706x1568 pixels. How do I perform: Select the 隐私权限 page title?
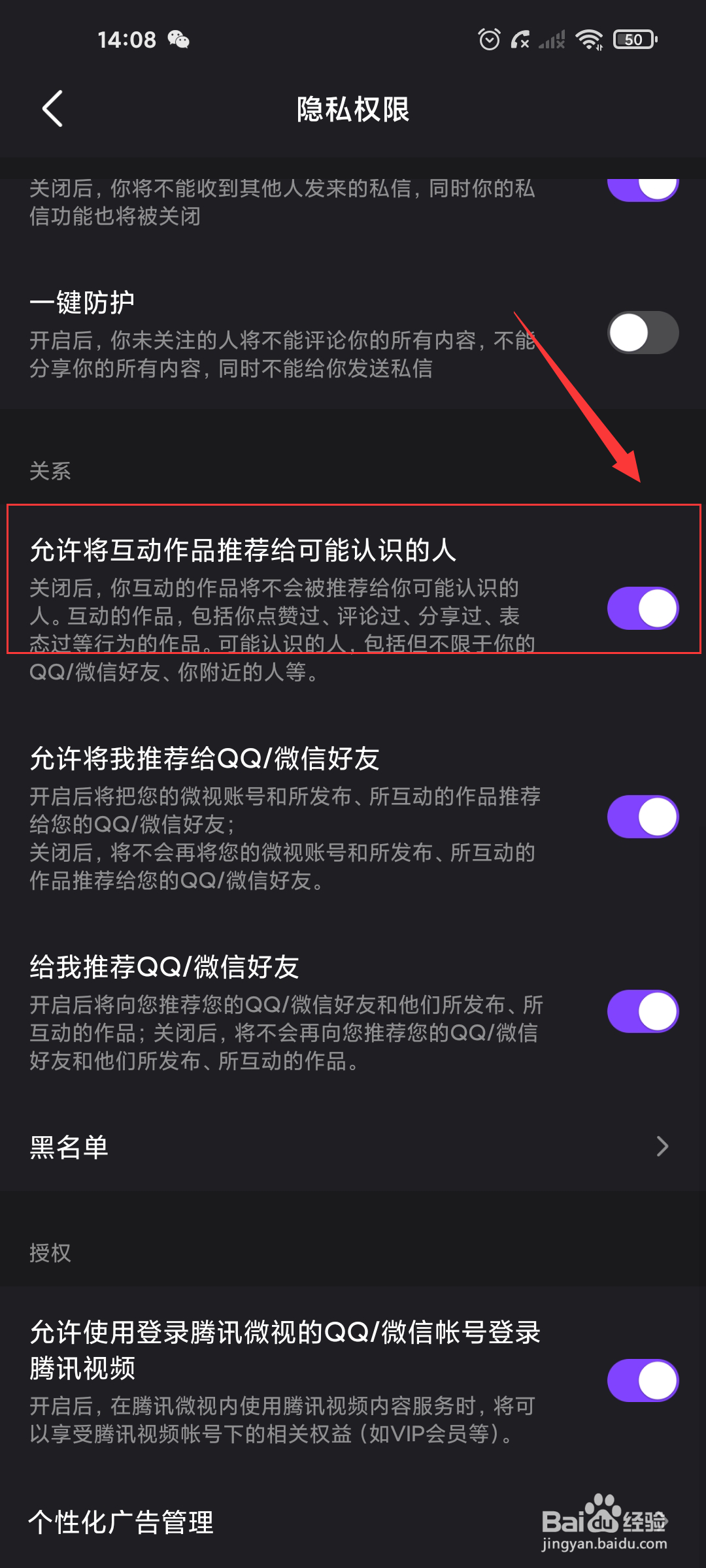(353, 110)
